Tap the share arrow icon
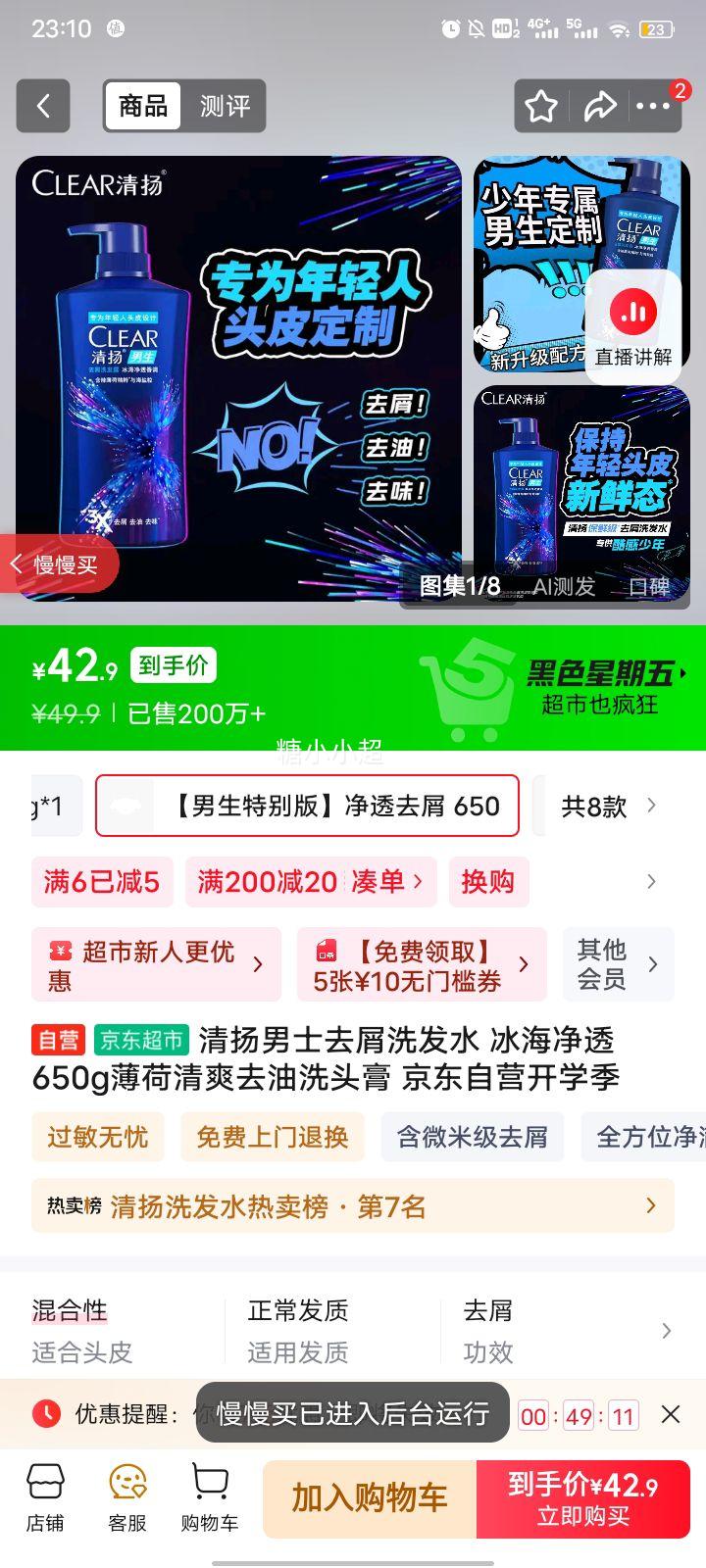The height and width of the screenshot is (1568, 706). tap(599, 106)
